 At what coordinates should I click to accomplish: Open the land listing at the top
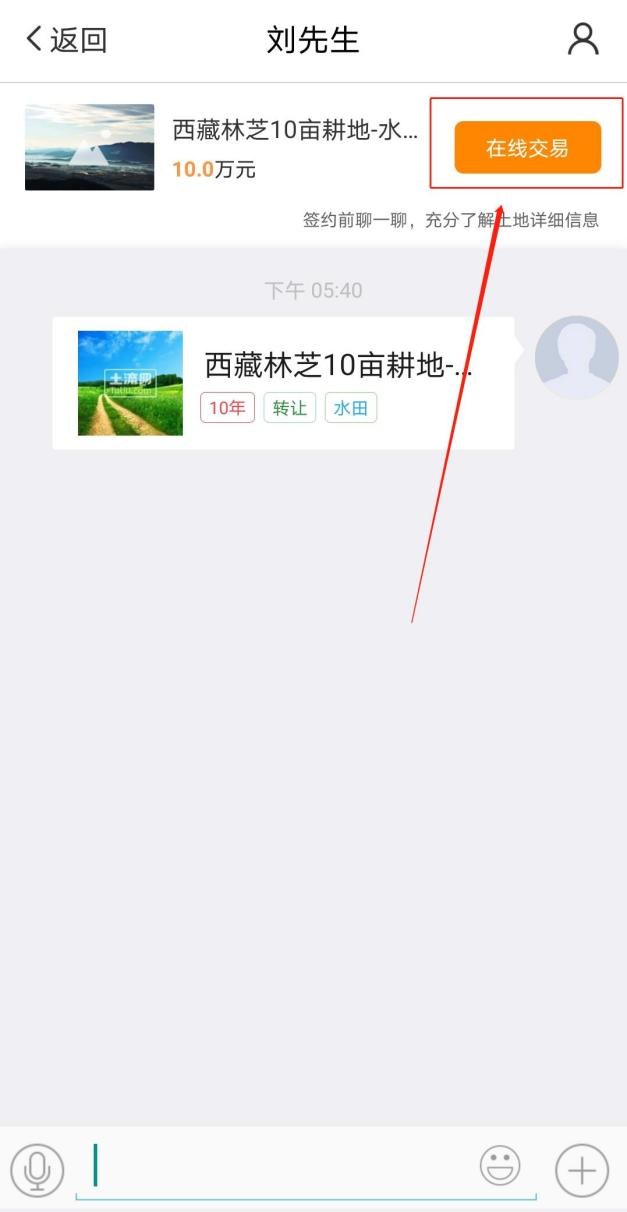[222, 147]
